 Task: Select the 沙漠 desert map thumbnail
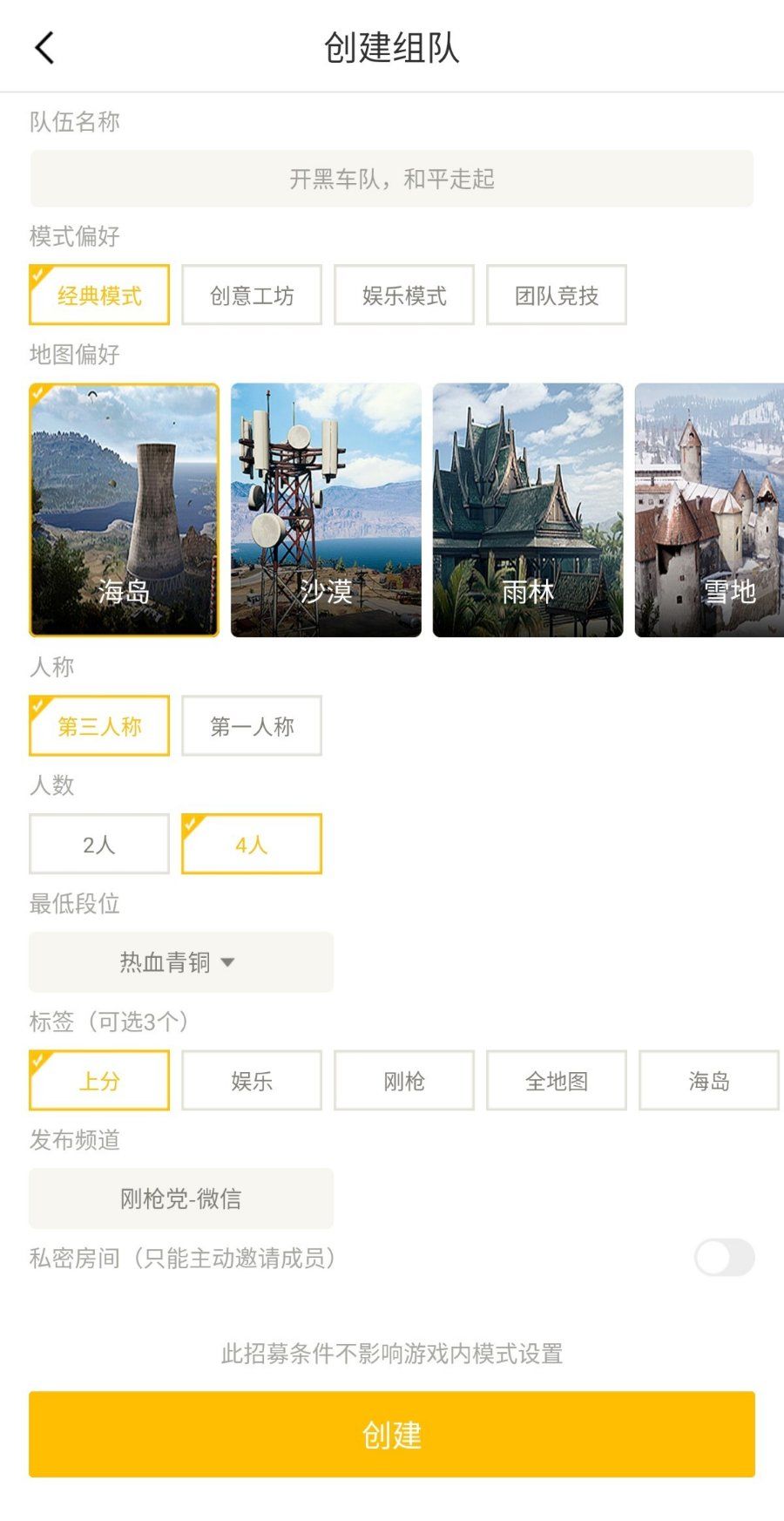325,510
